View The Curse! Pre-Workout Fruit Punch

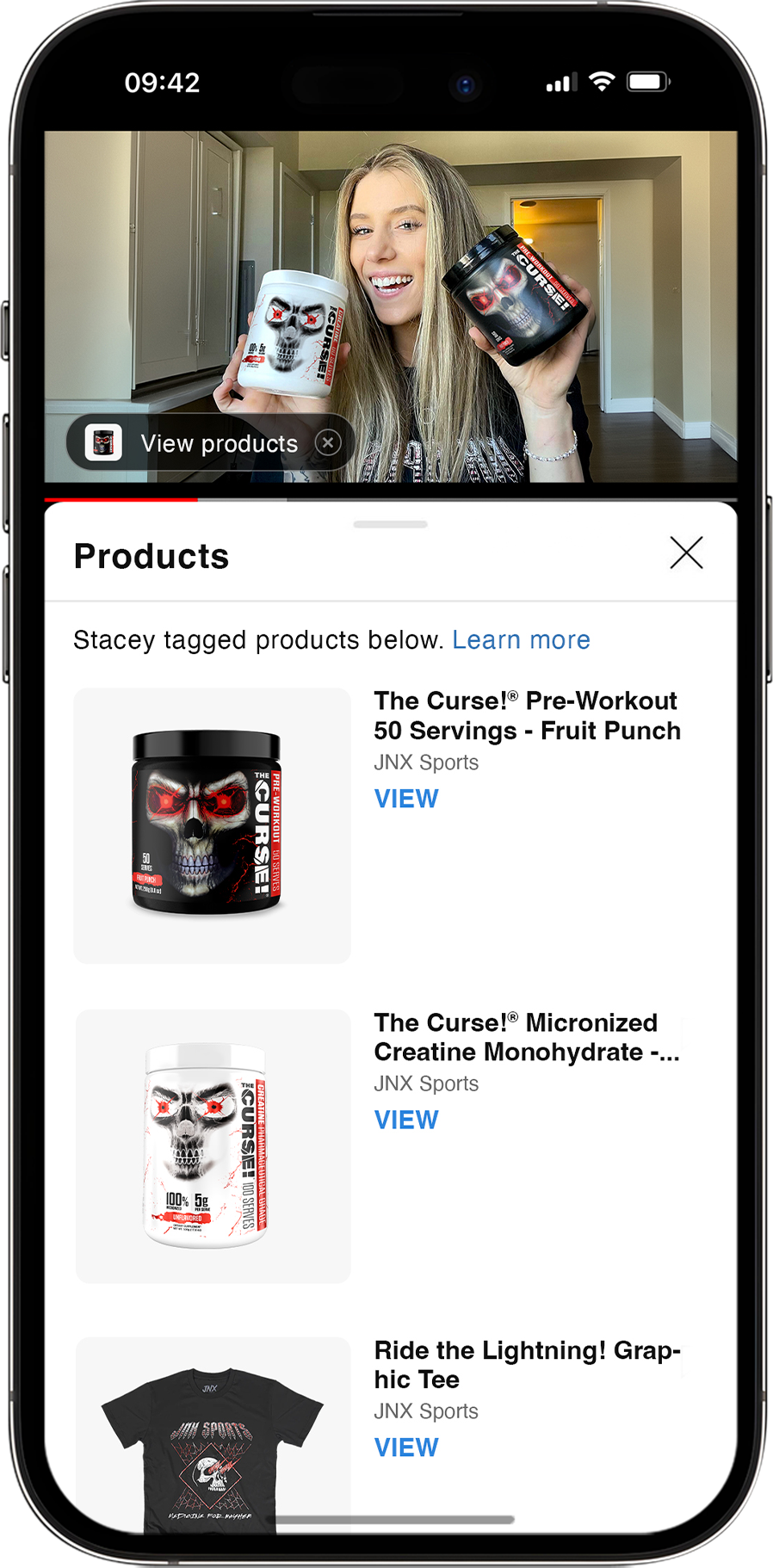click(x=406, y=799)
